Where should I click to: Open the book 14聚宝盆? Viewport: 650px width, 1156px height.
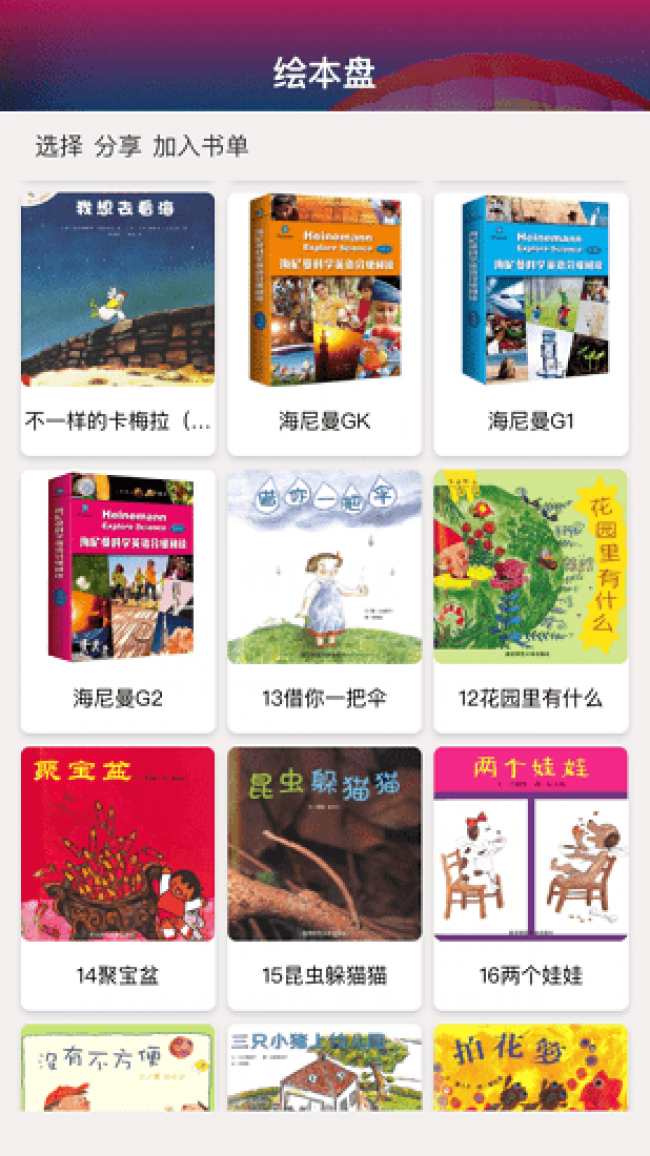click(x=118, y=878)
